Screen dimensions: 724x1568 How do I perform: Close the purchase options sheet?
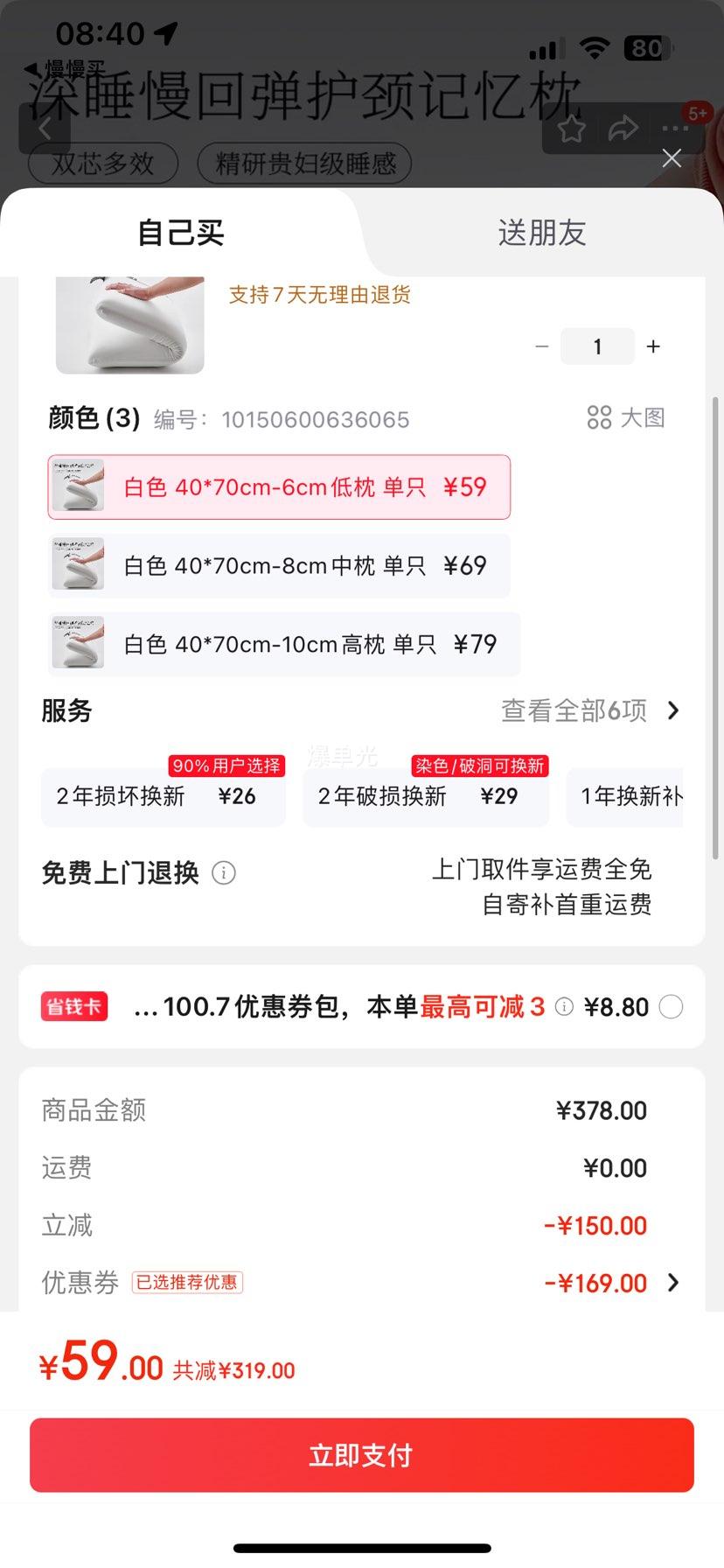pos(672,158)
